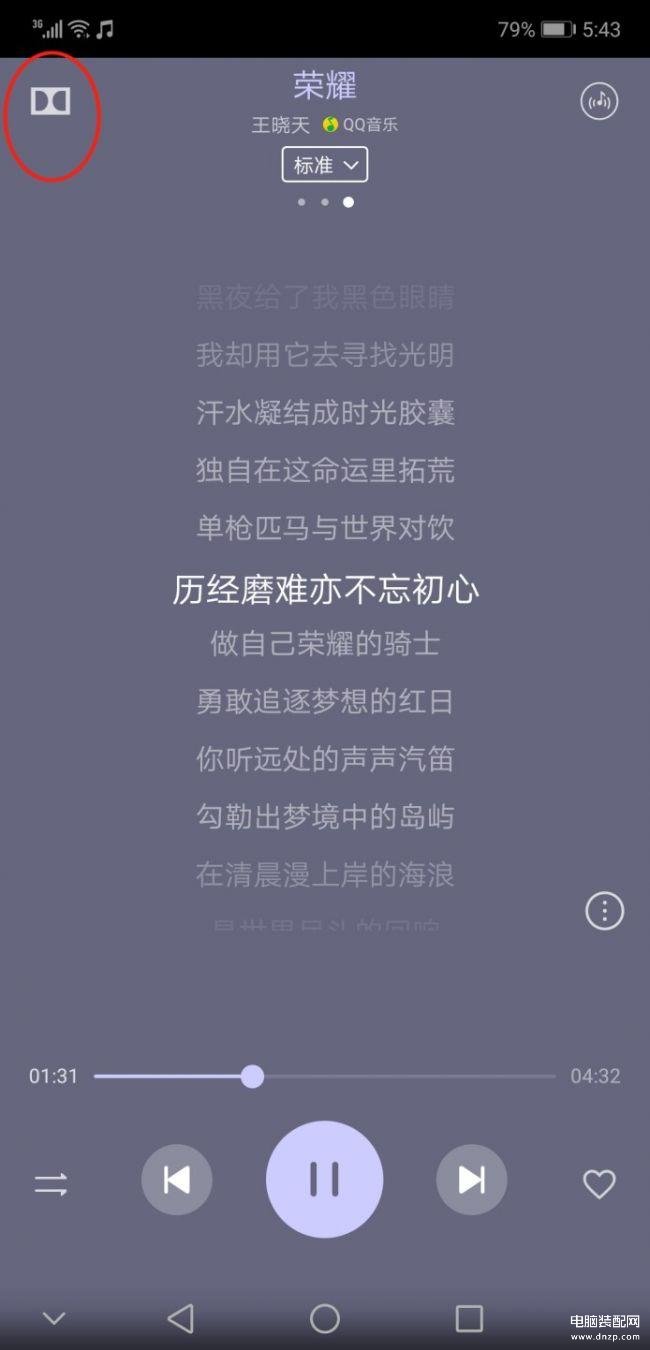The image size is (650, 1350).
Task: Favorite this song with the heart
Action: [x=599, y=1184]
